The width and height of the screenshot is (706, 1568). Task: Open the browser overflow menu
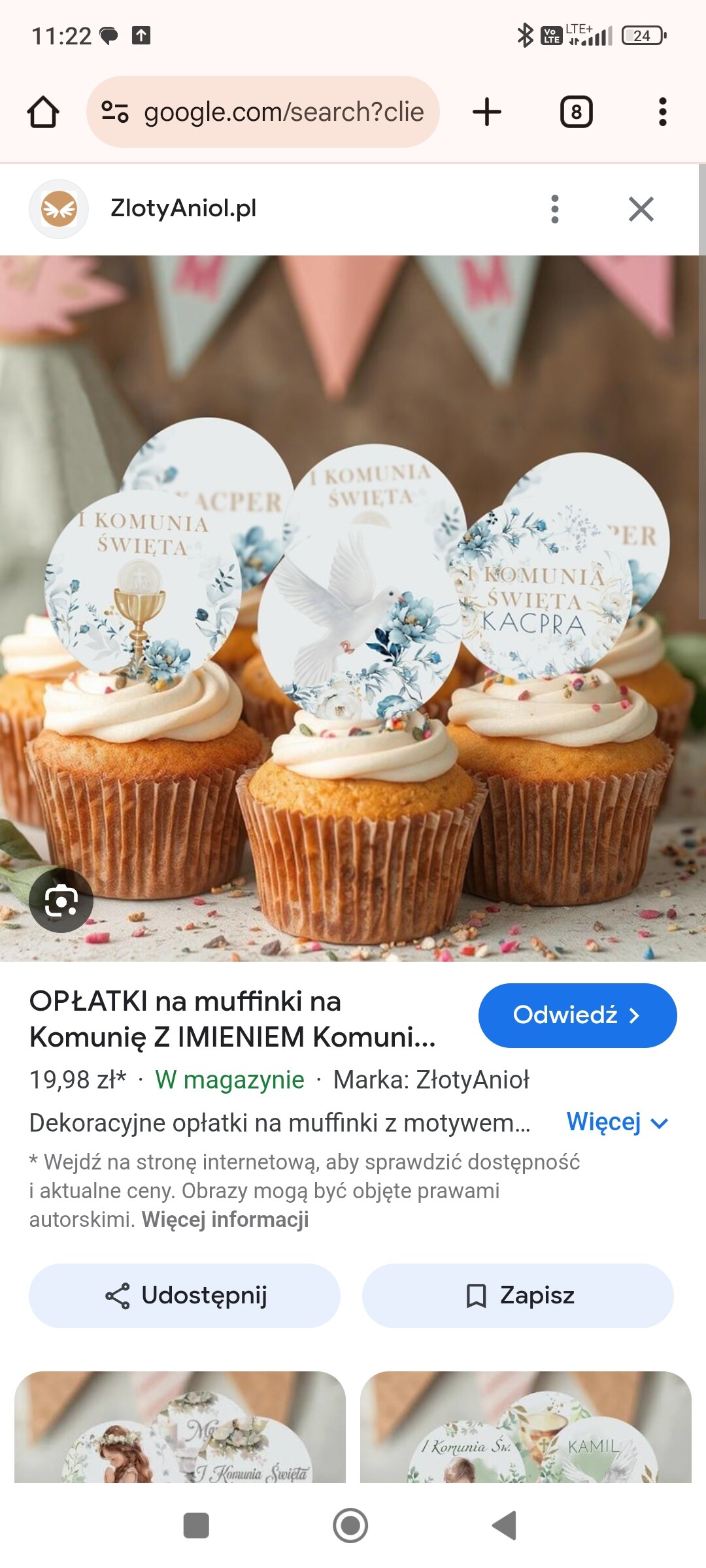click(x=662, y=112)
